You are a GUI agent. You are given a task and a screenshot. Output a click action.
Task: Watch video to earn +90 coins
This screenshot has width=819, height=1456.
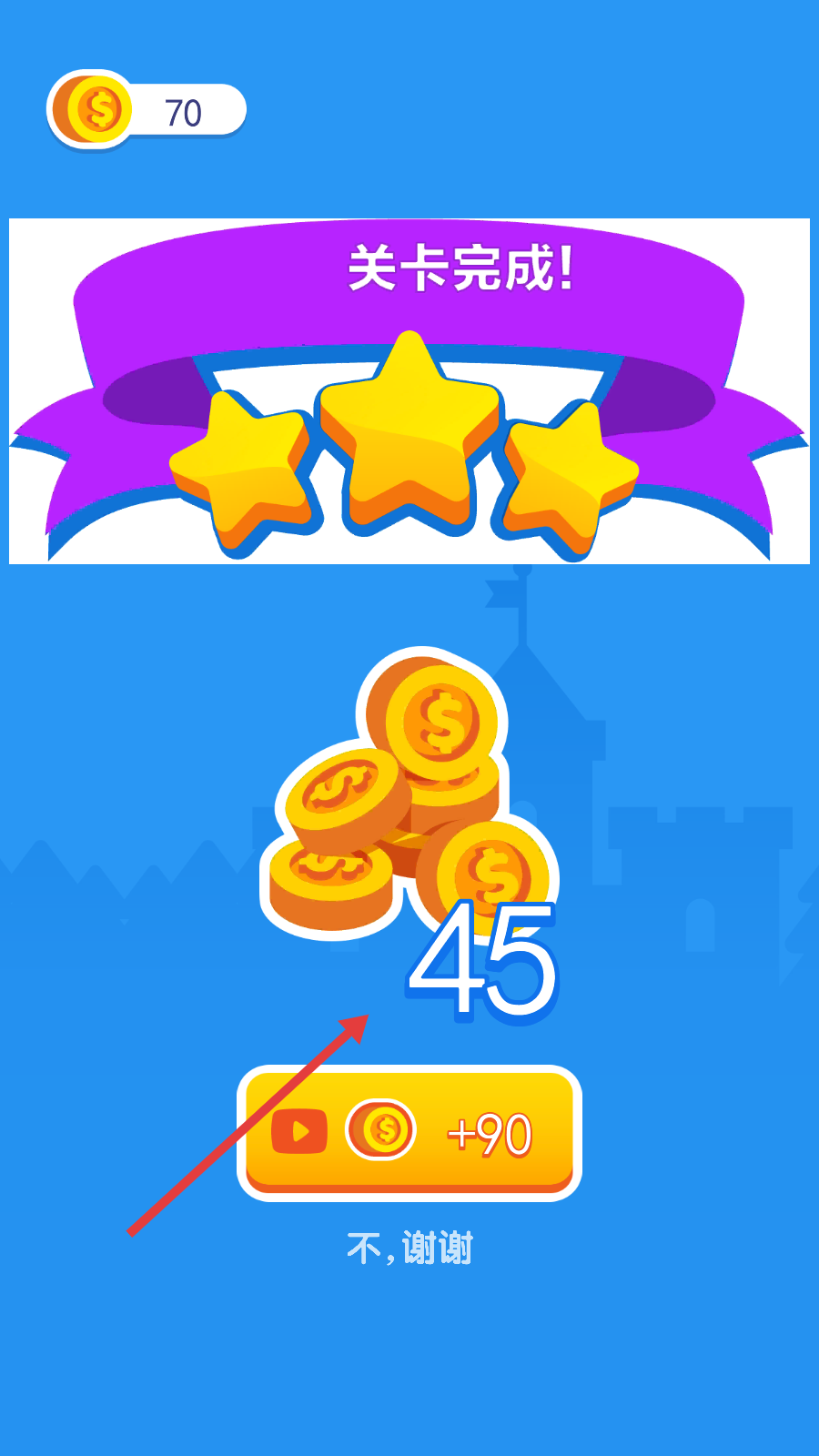click(409, 1133)
